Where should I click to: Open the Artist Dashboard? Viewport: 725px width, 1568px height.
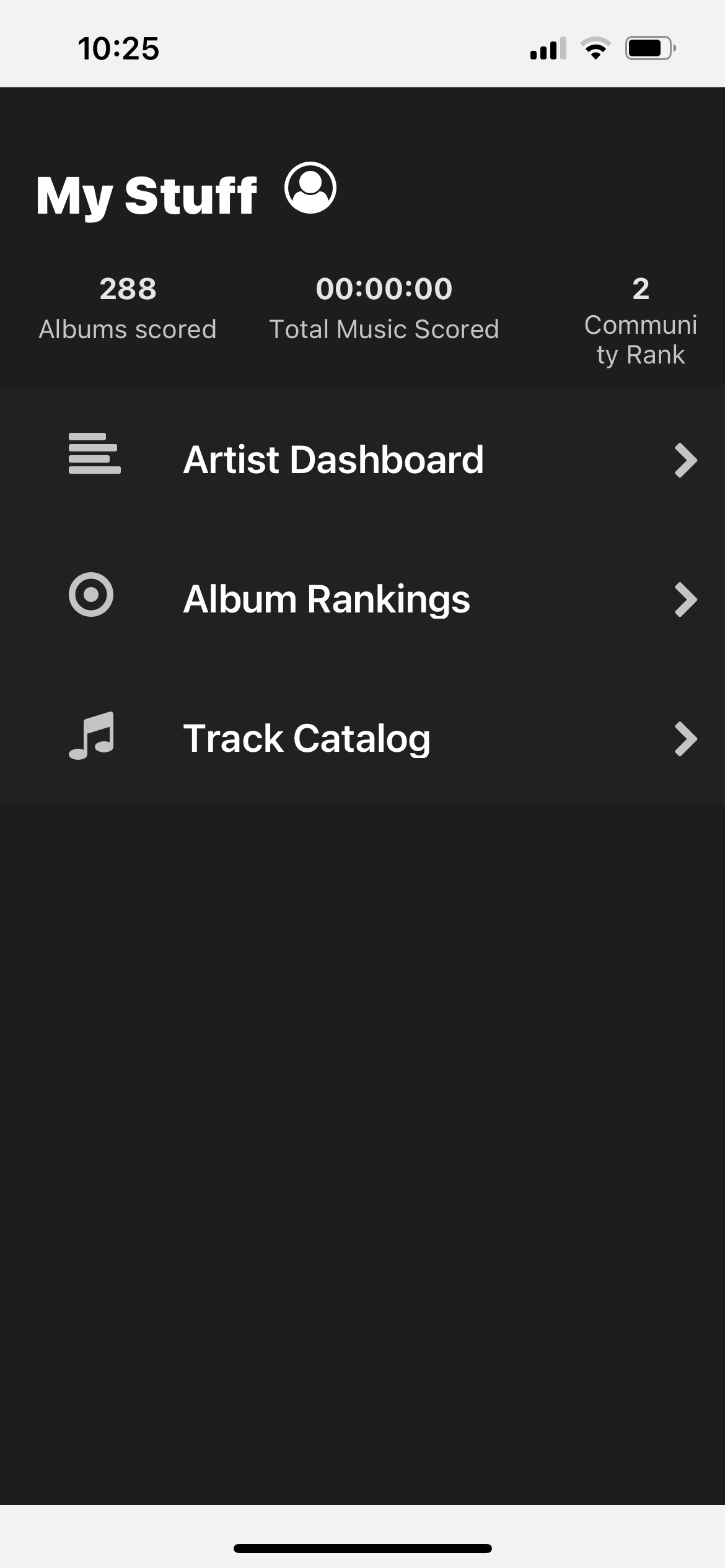tap(362, 460)
